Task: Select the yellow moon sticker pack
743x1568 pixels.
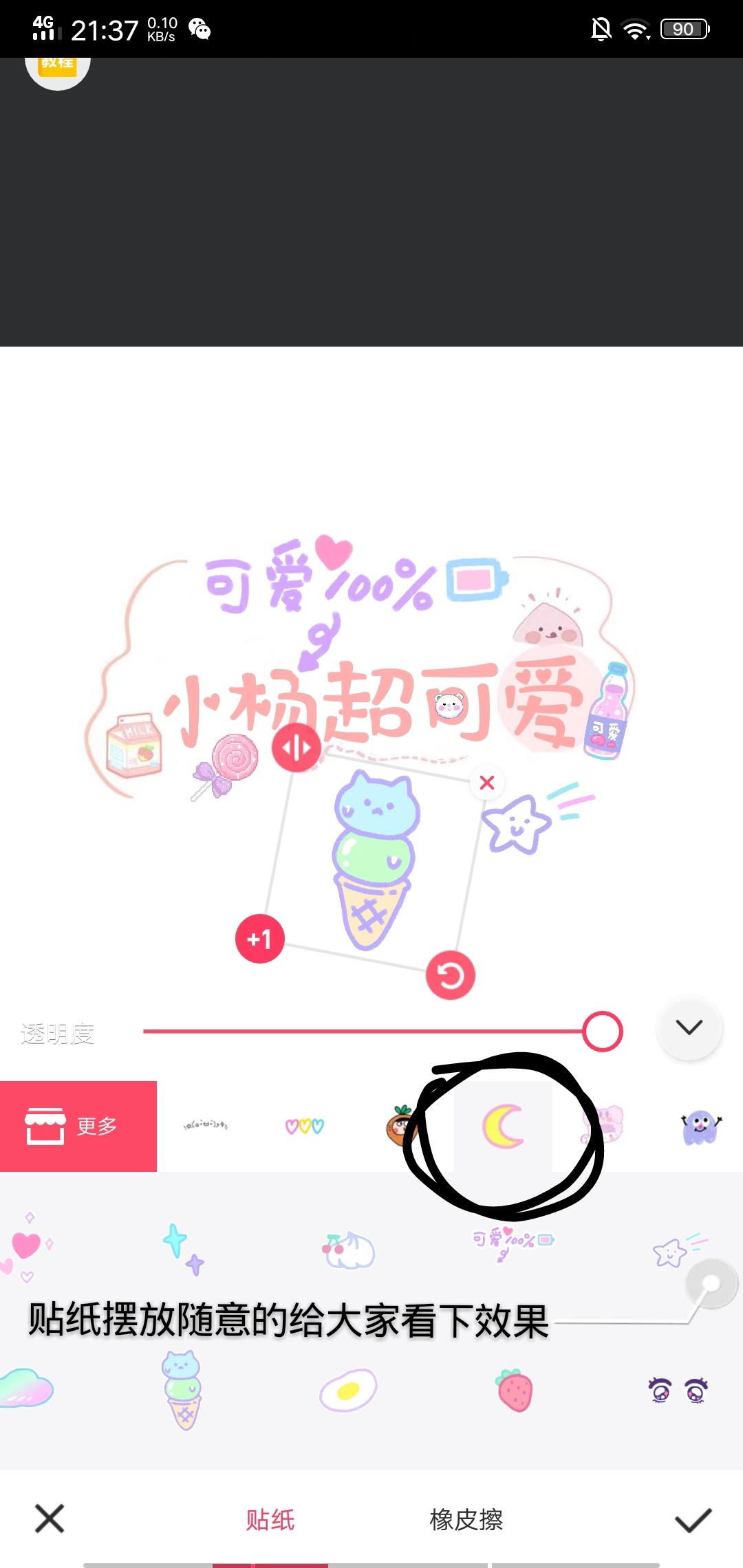Action: pos(503,1126)
